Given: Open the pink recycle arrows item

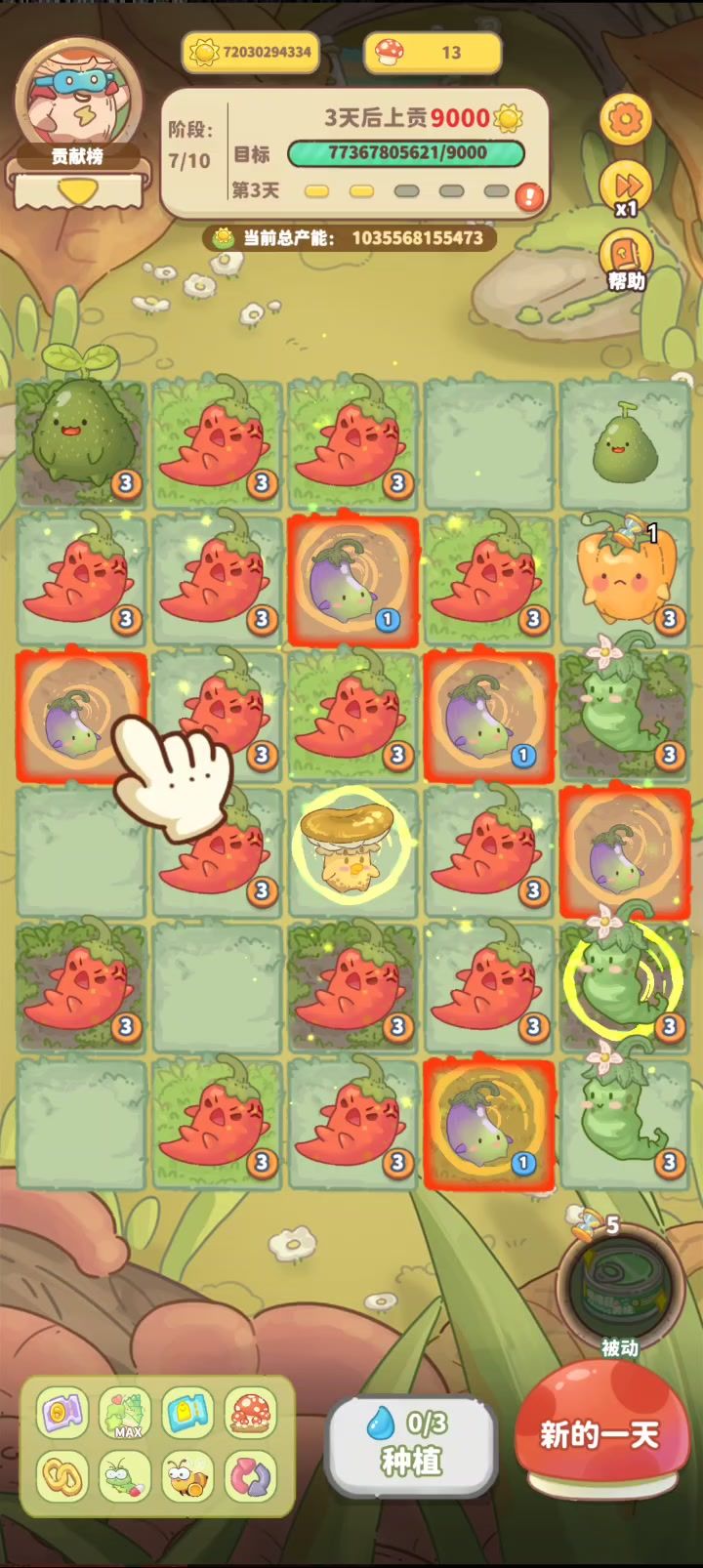Looking at the screenshot, I should 251,1476.
